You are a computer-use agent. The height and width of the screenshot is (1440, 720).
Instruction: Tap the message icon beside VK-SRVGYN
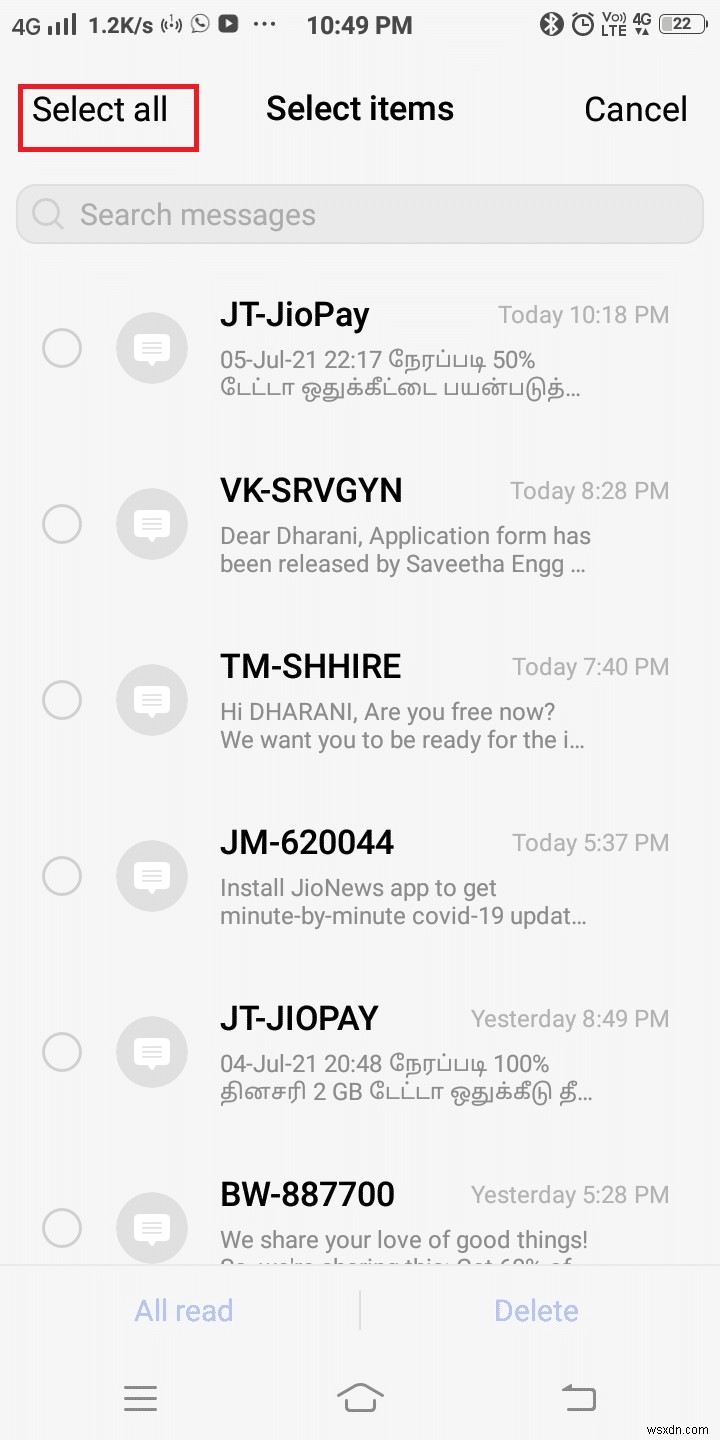pos(152,524)
